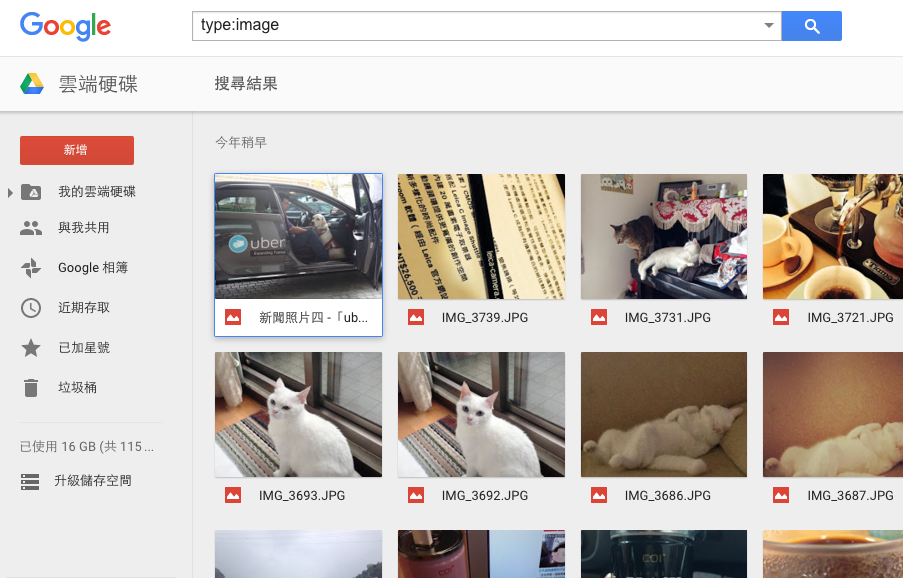This screenshot has width=903, height=578.
Task: Open image IMG_3731.JPG
Action: click(x=664, y=237)
